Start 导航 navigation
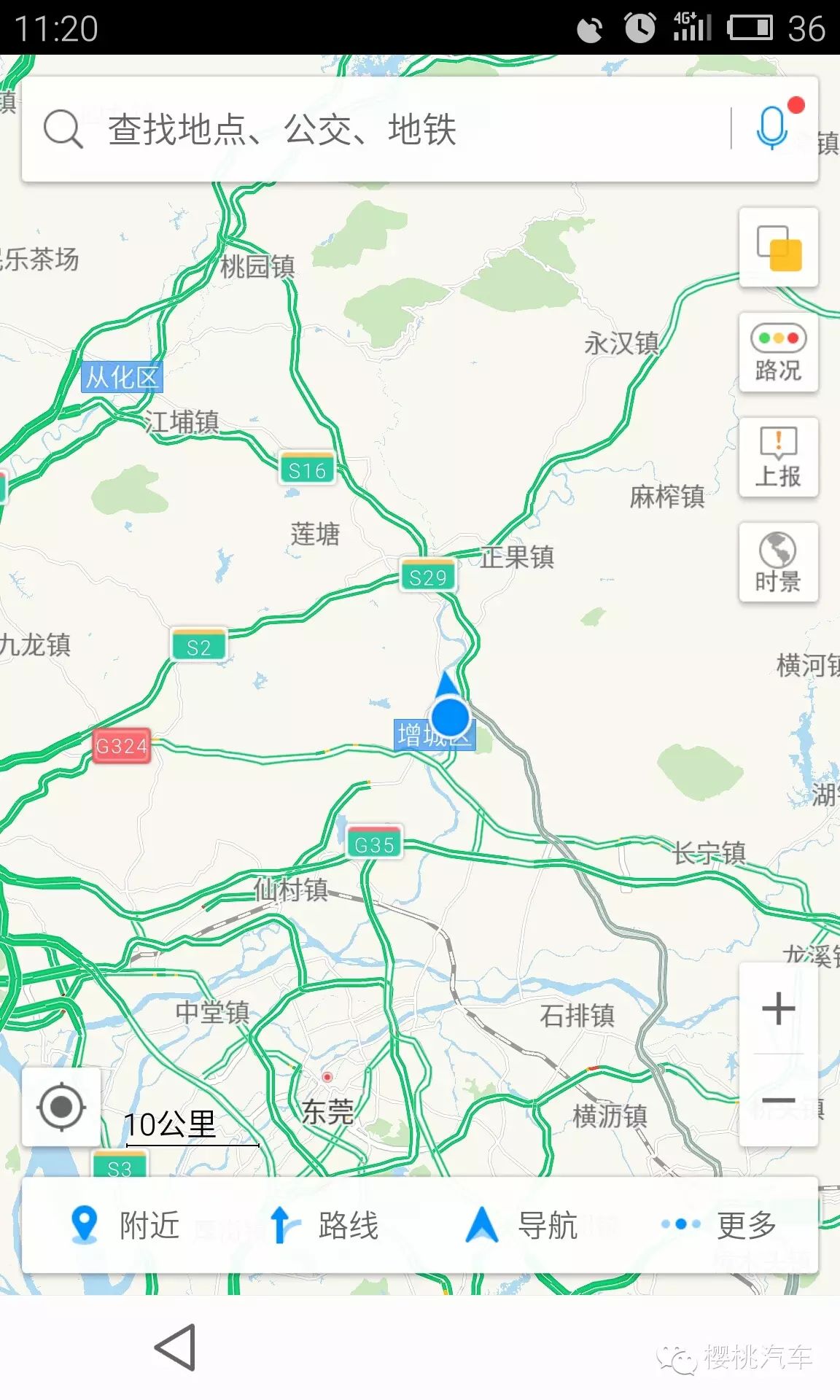 (x=522, y=1225)
